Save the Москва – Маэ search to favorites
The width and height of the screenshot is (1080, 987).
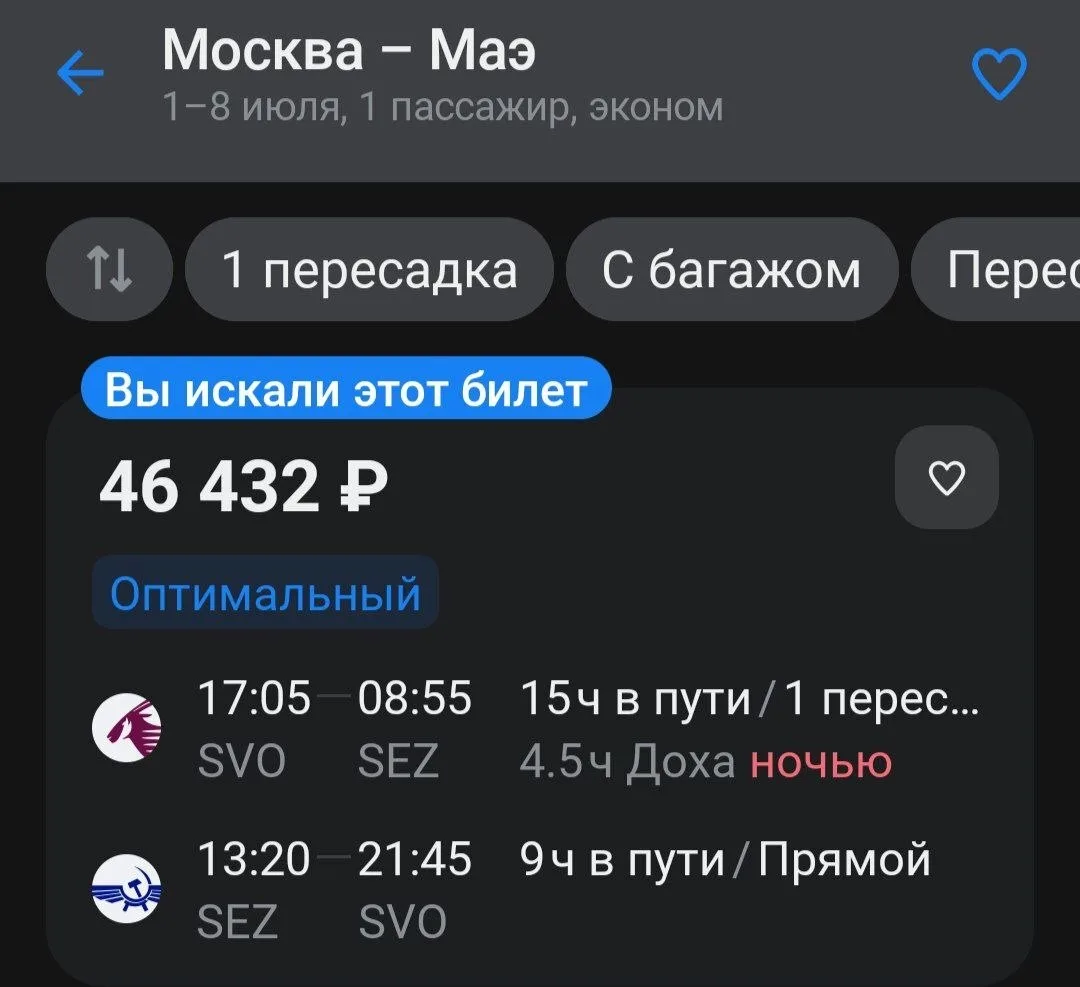point(999,74)
